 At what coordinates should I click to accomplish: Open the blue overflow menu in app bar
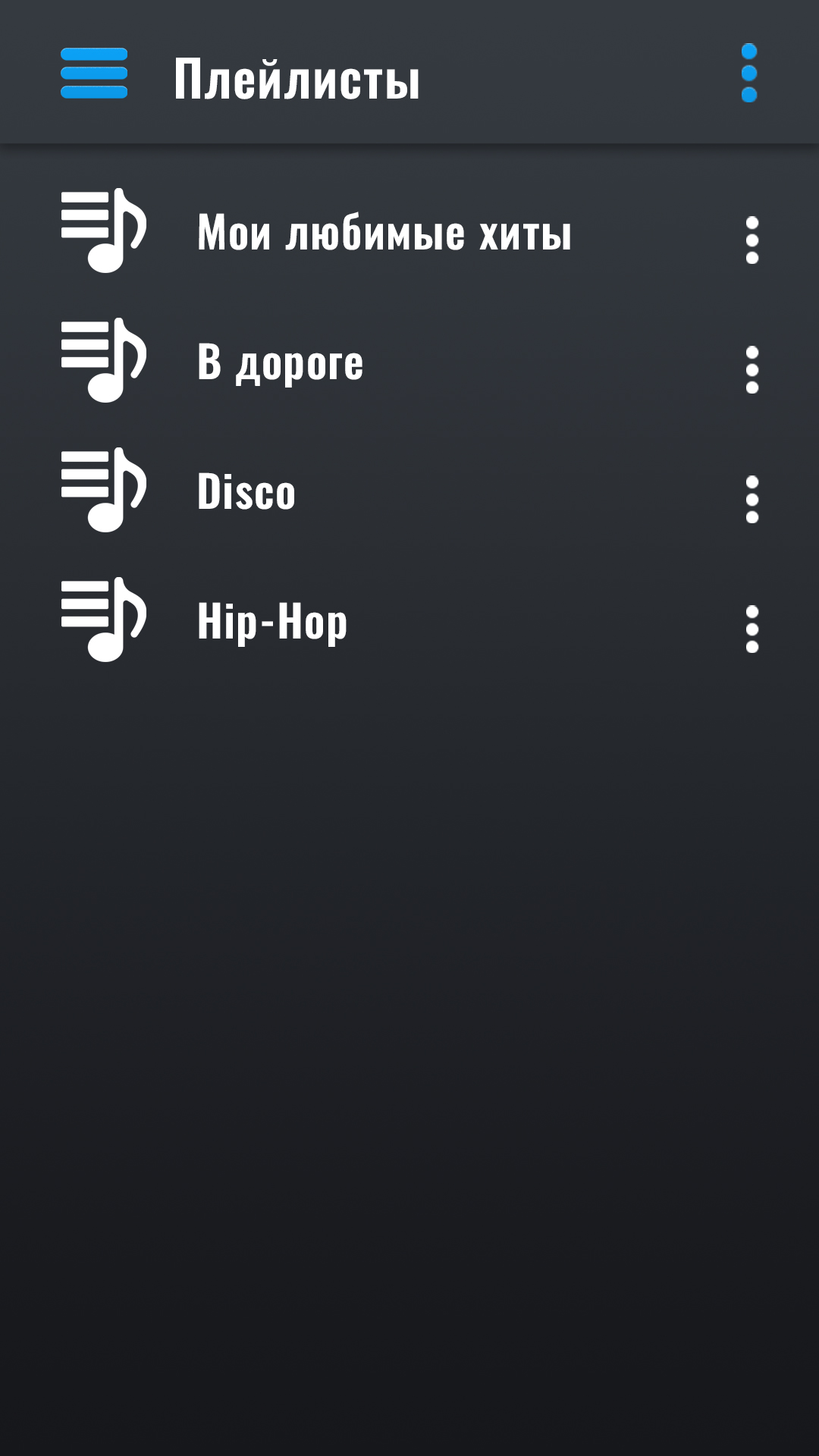[749, 74]
